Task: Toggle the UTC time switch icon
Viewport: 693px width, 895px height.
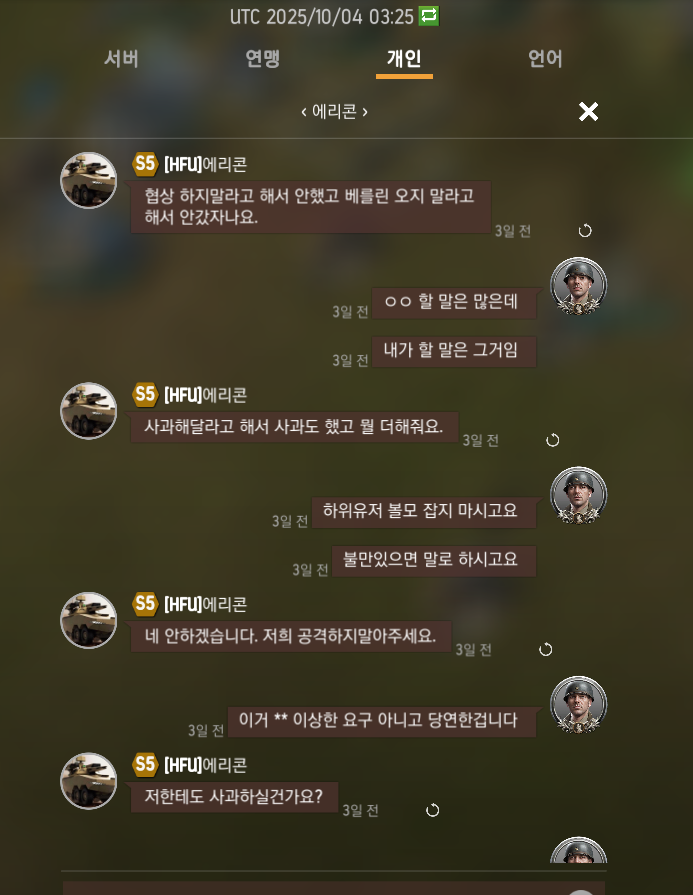Action: 429,16
